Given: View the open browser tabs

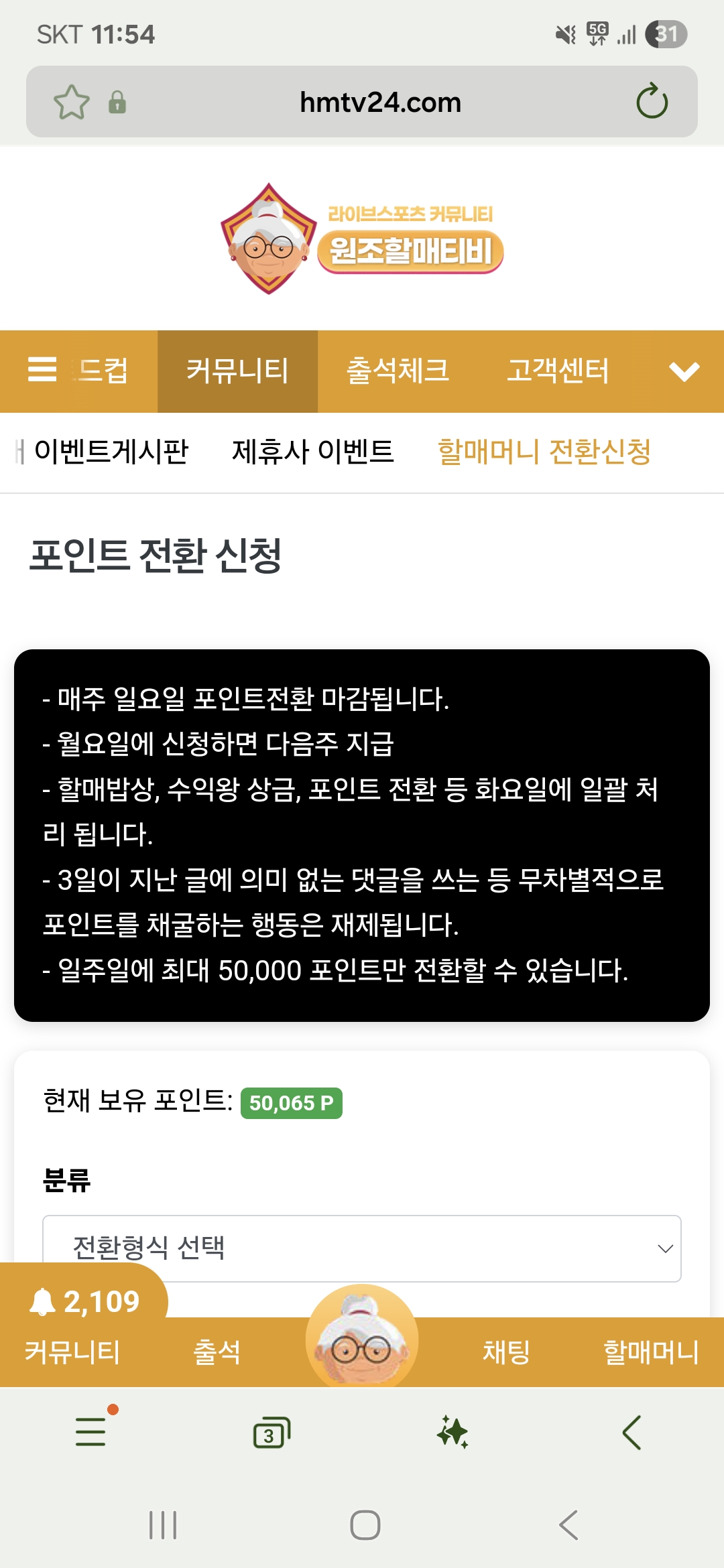Looking at the screenshot, I should [x=271, y=1434].
